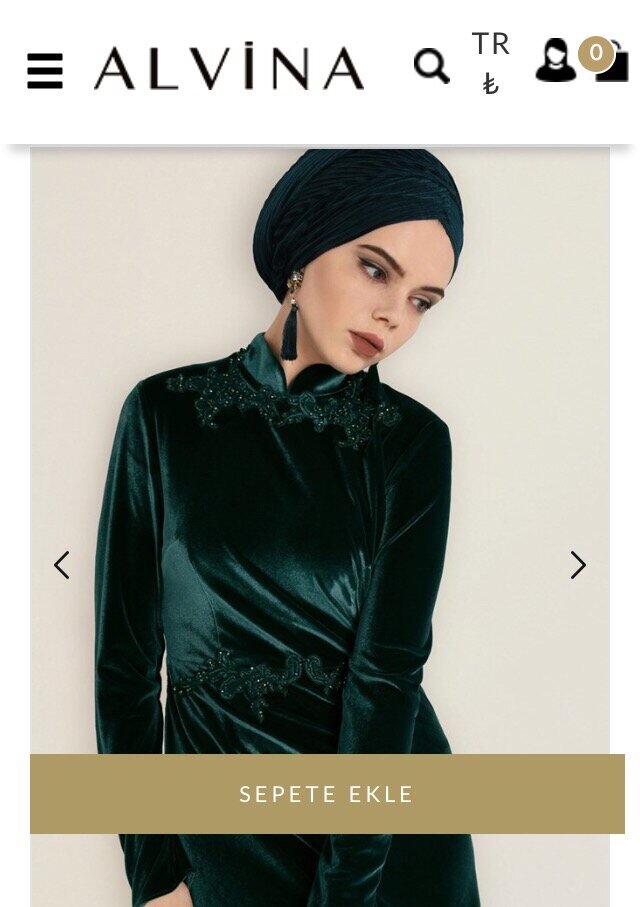The width and height of the screenshot is (640, 907).
Task: Open the shopping bag cart
Action: pyautogui.click(x=605, y=60)
